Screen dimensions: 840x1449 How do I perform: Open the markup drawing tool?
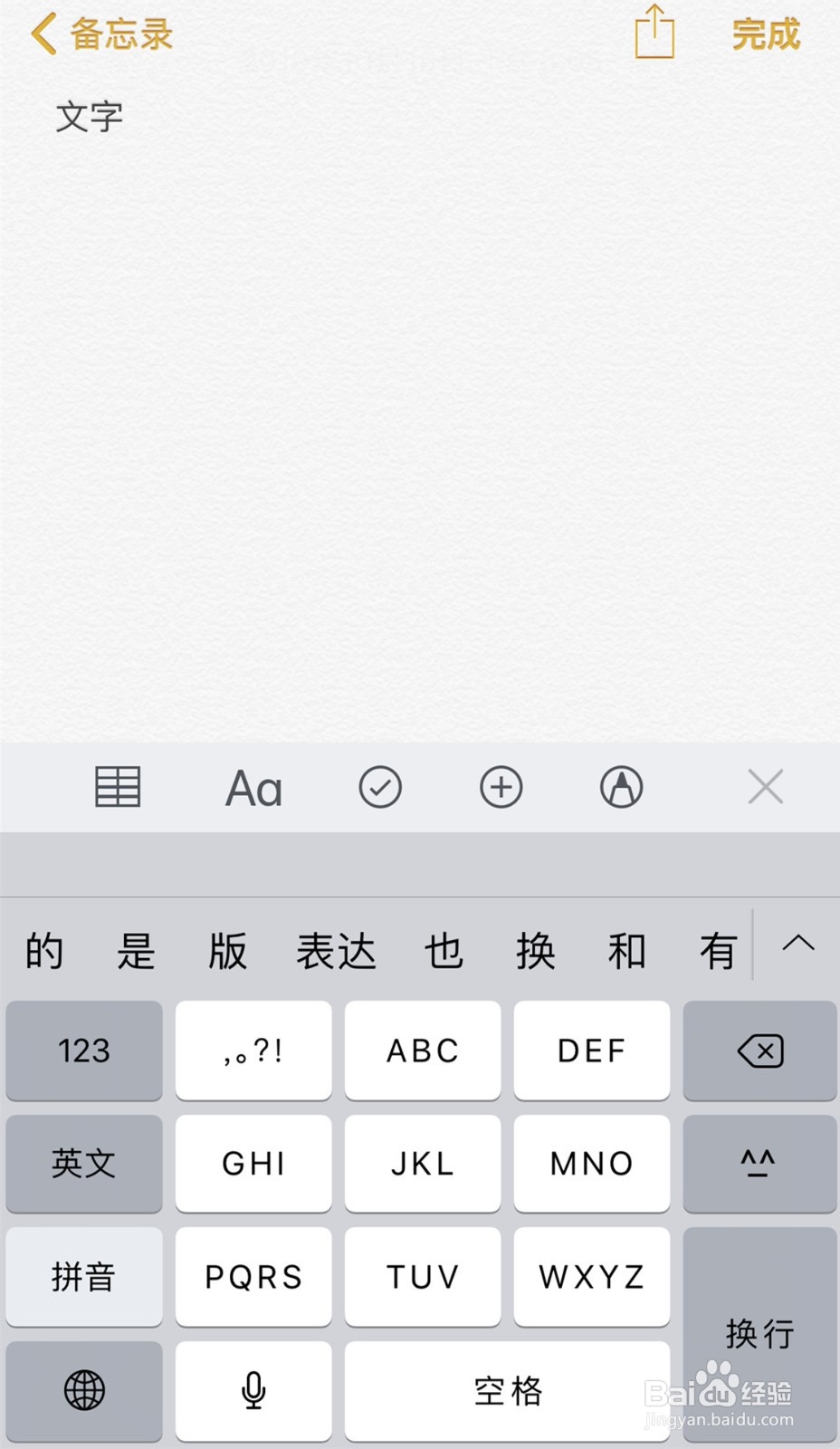tap(620, 787)
